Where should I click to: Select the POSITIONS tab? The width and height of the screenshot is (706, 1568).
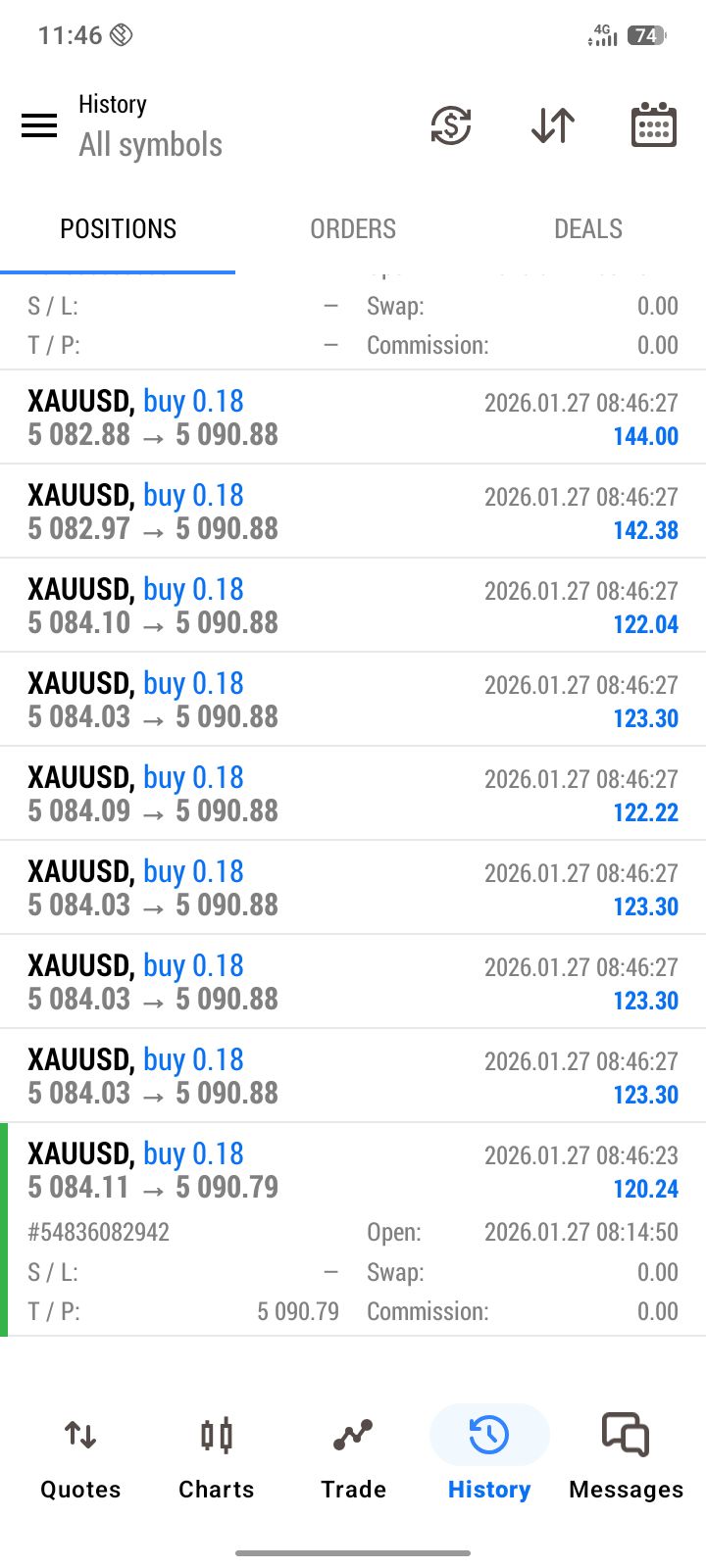point(118,229)
